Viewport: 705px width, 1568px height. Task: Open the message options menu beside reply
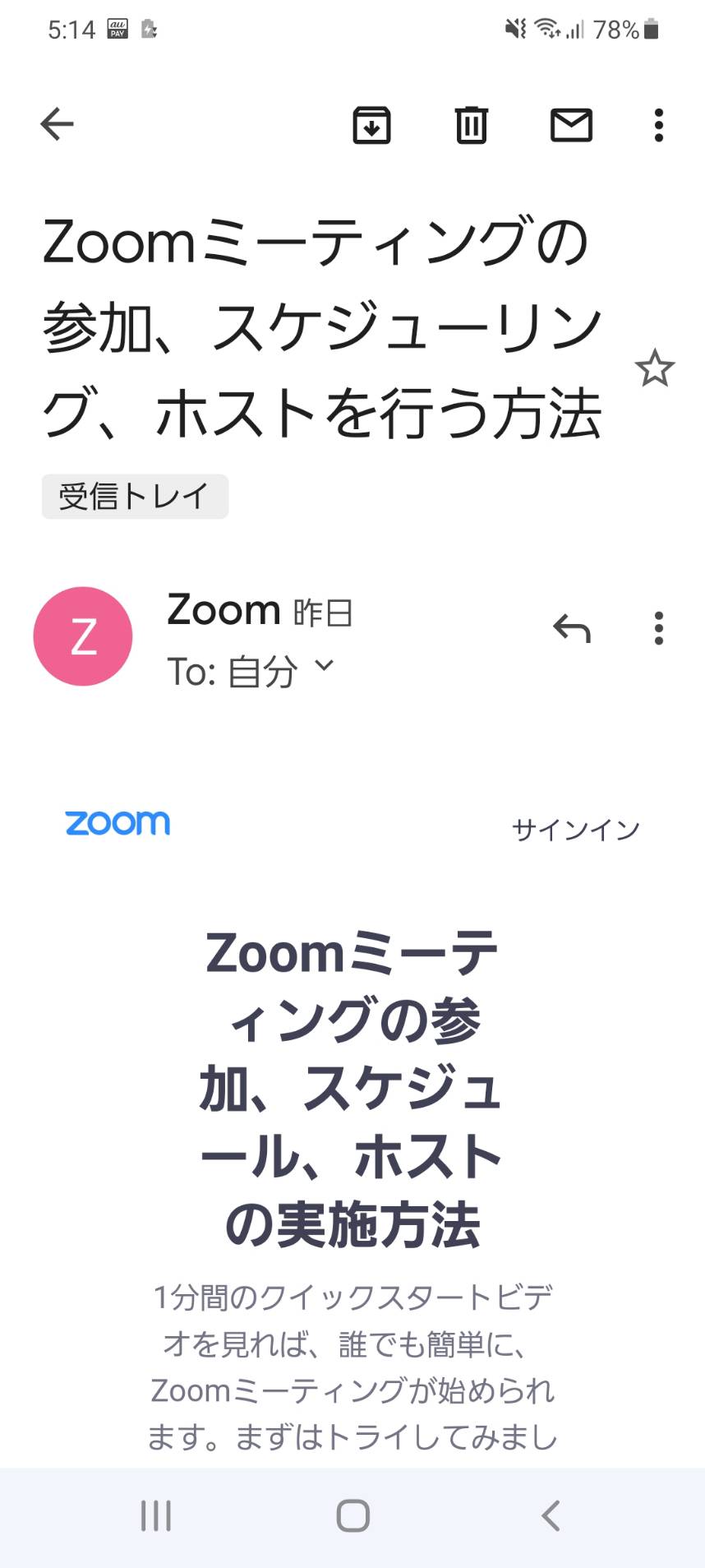click(658, 629)
